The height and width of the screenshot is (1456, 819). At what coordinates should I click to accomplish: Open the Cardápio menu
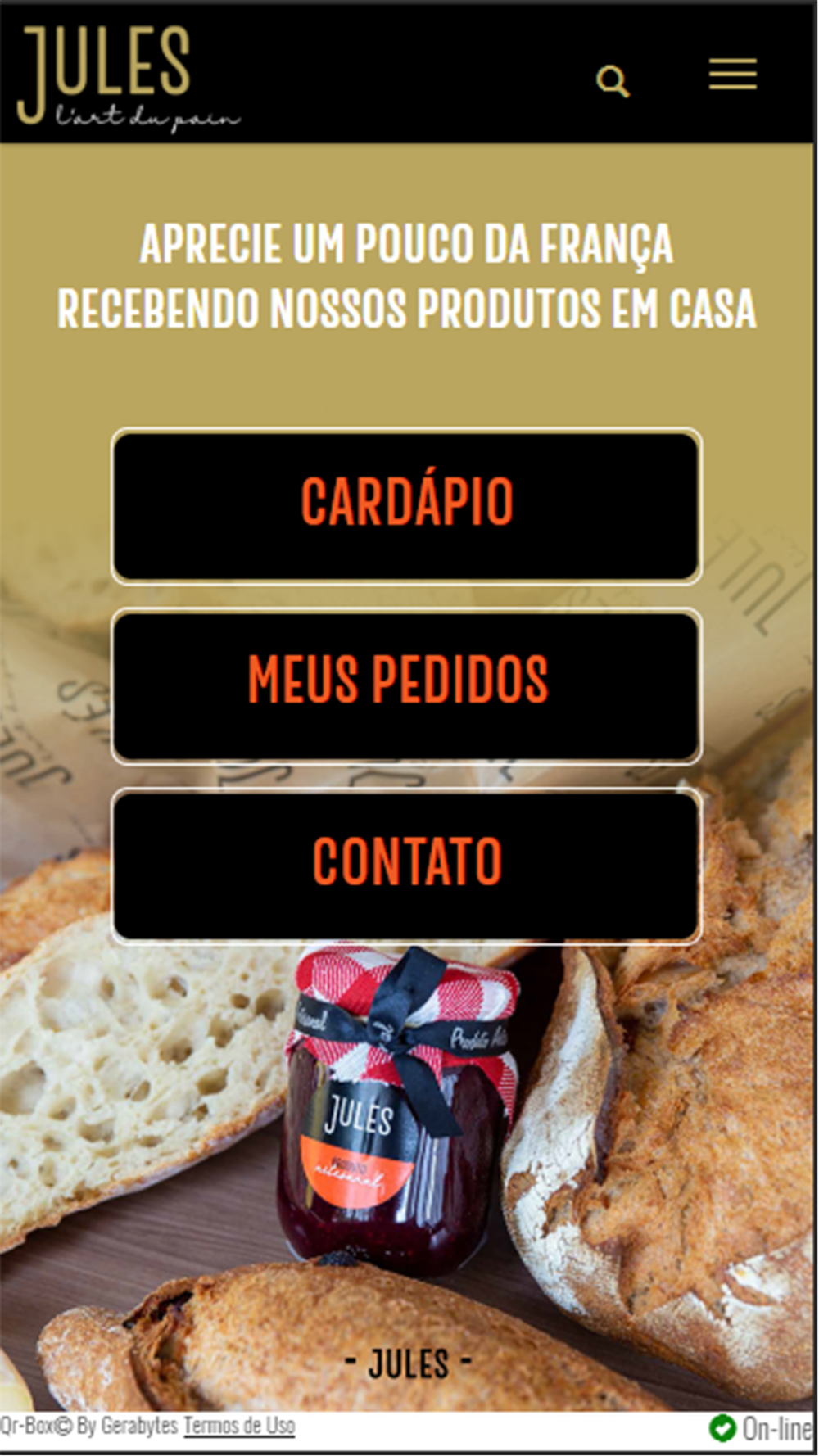[x=406, y=506]
